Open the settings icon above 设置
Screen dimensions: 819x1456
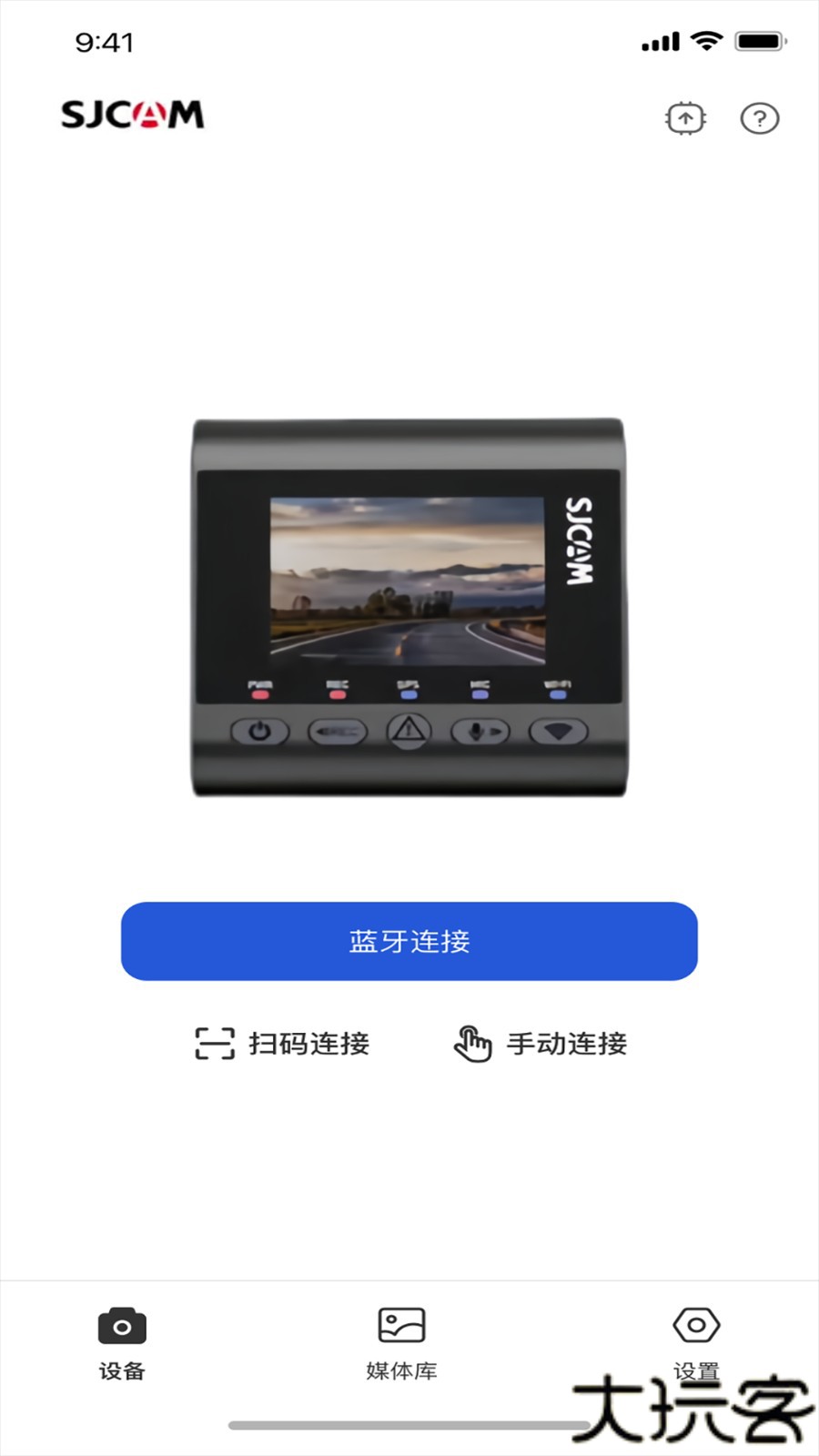click(x=696, y=1327)
